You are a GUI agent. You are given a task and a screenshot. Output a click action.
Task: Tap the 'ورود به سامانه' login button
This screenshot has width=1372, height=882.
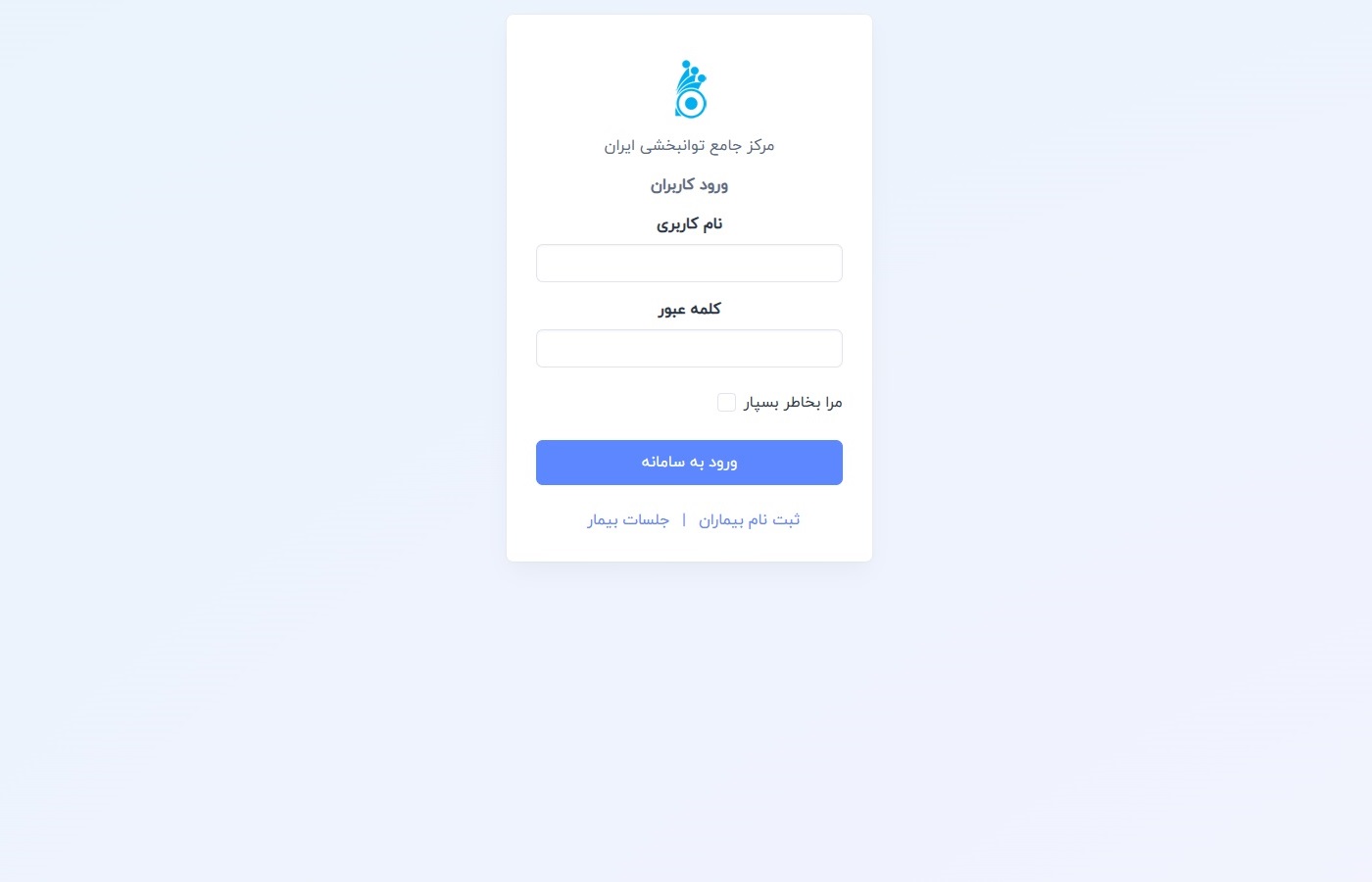689,463
